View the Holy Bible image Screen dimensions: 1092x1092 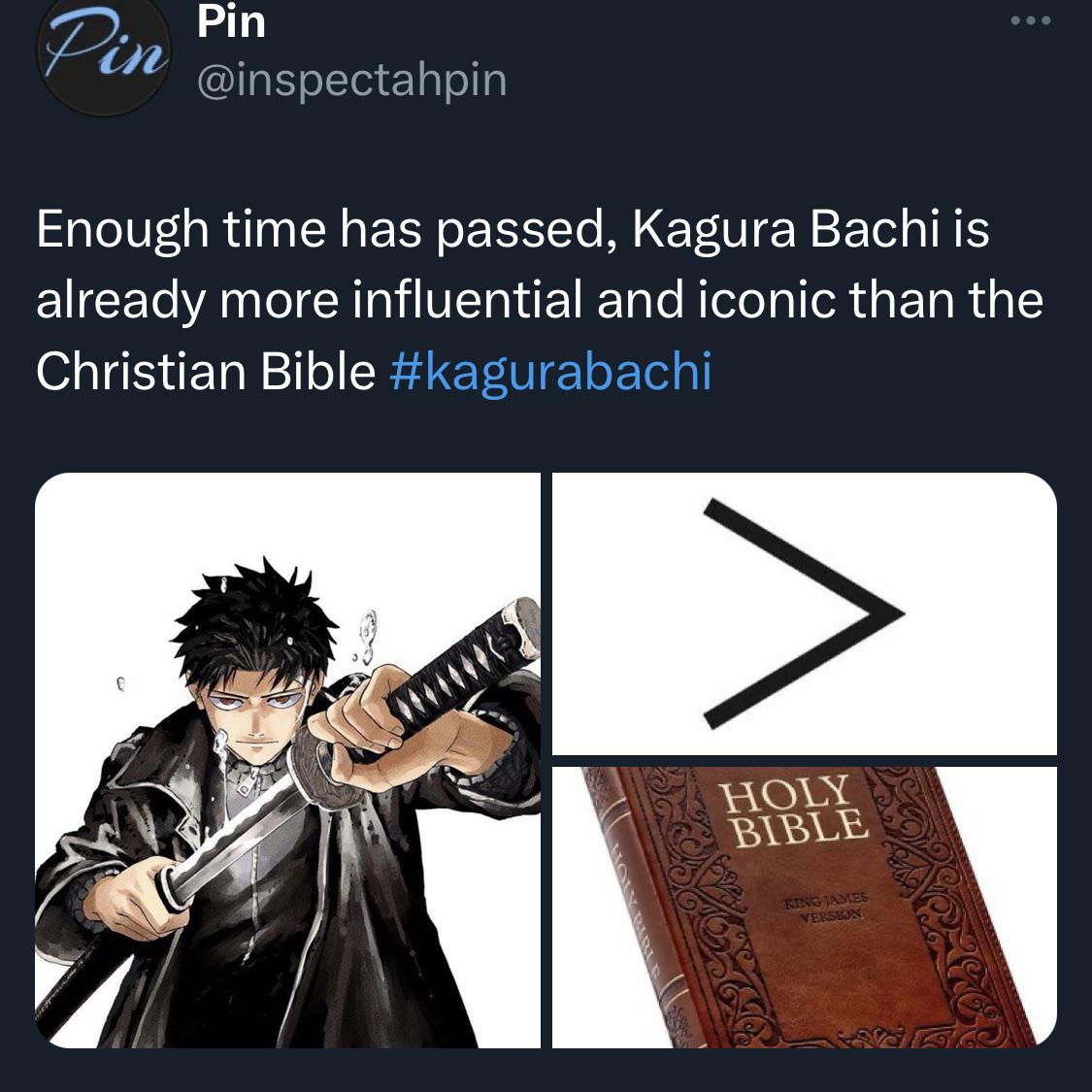[x=804, y=907]
